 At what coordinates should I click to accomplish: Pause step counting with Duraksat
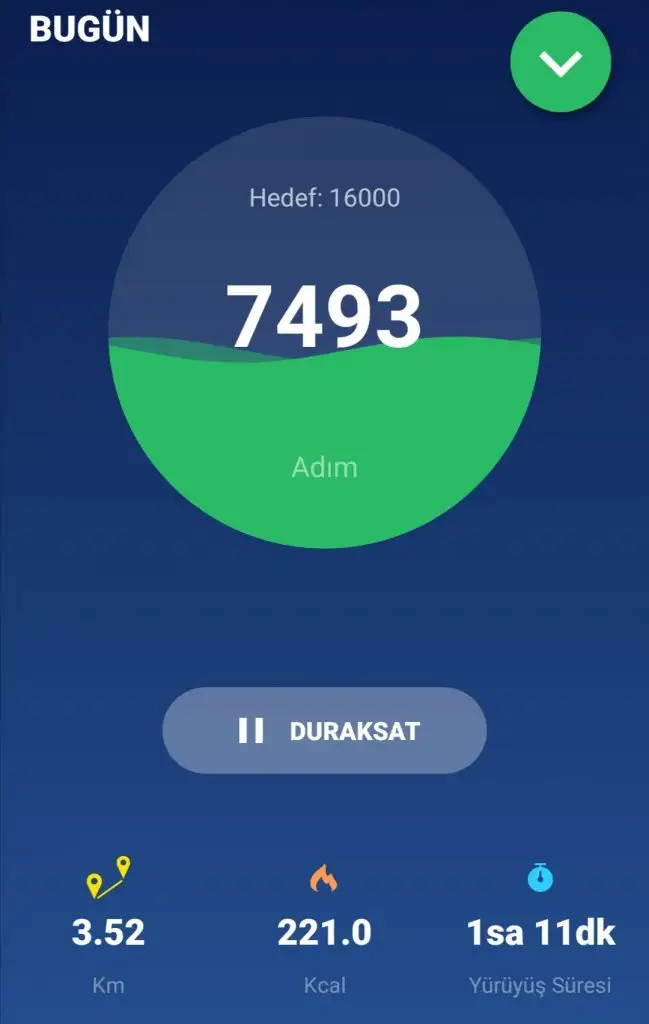[x=324, y=731]
